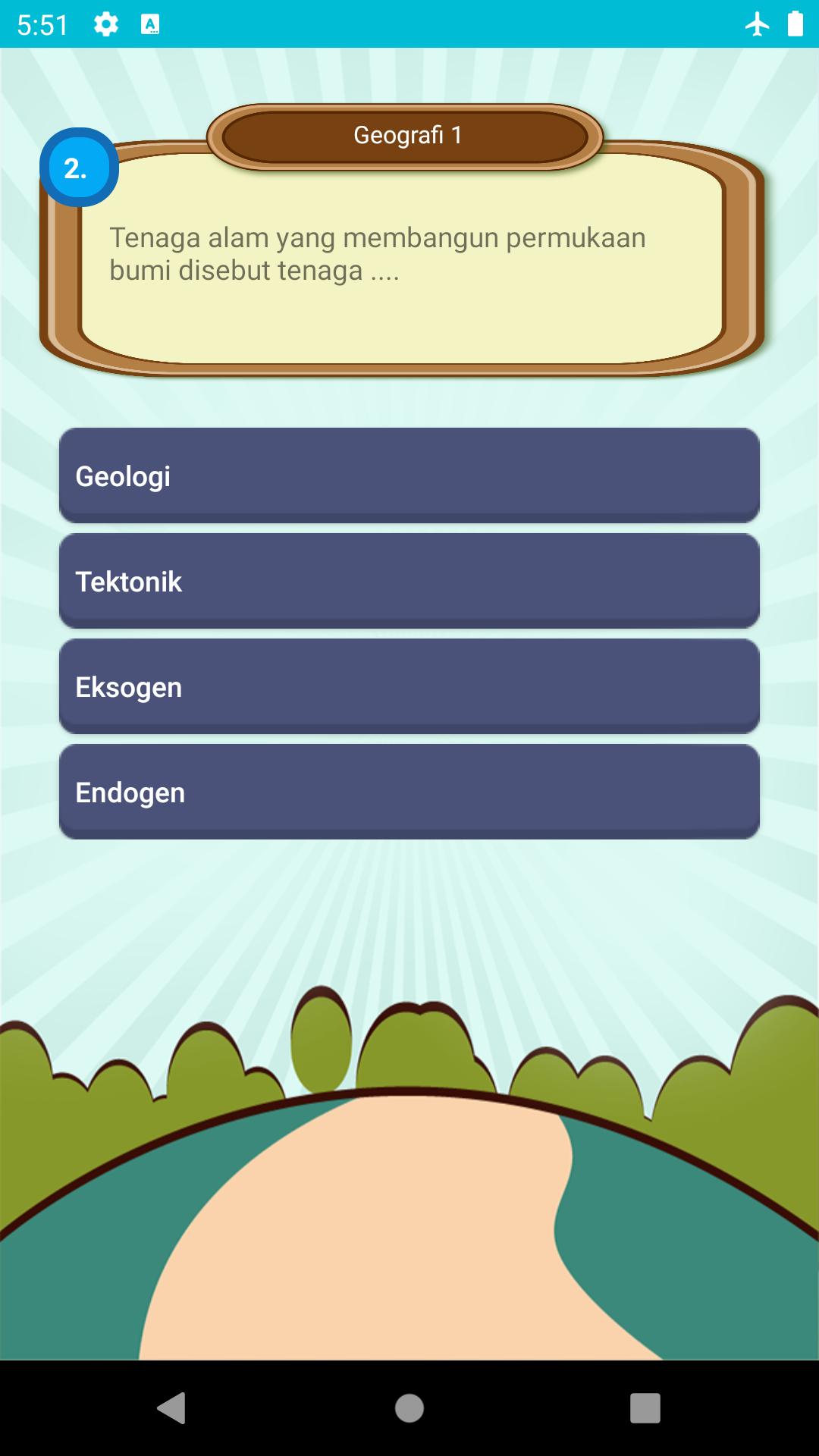Screen dimensions: 819x1456
Task: Select the Geologi answer
Action: [409, 475]
